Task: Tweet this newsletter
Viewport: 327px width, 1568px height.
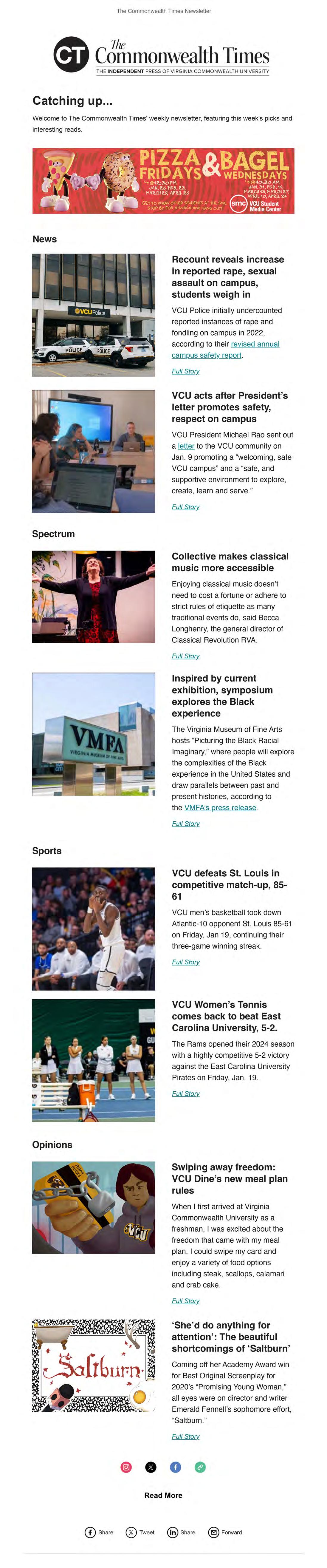Action: click(140, 1532)
